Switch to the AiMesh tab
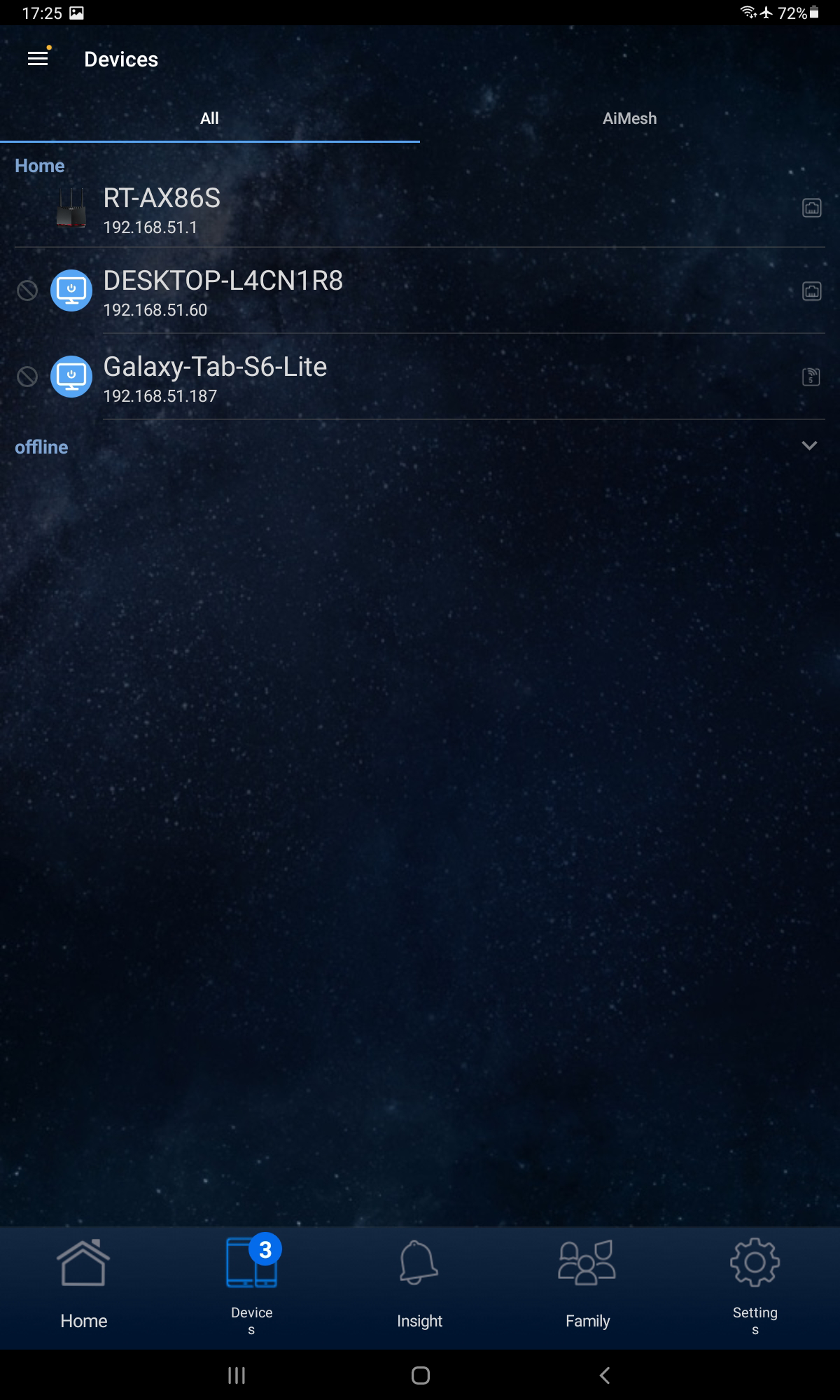Screen dimensions: 840x1400 click(x=629, y=118)
